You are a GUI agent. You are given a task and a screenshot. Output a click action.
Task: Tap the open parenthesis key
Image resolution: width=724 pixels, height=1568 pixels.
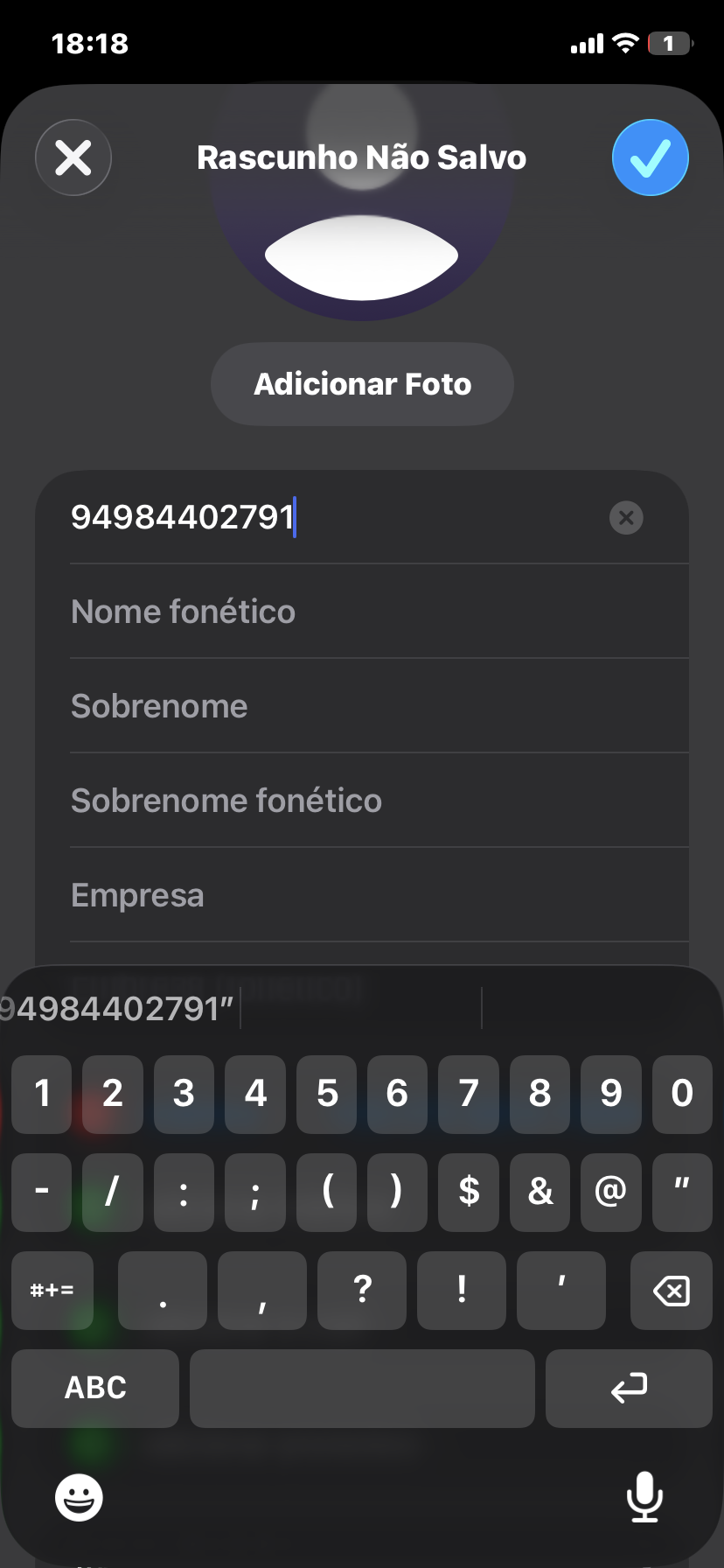tap(326, 1192)
